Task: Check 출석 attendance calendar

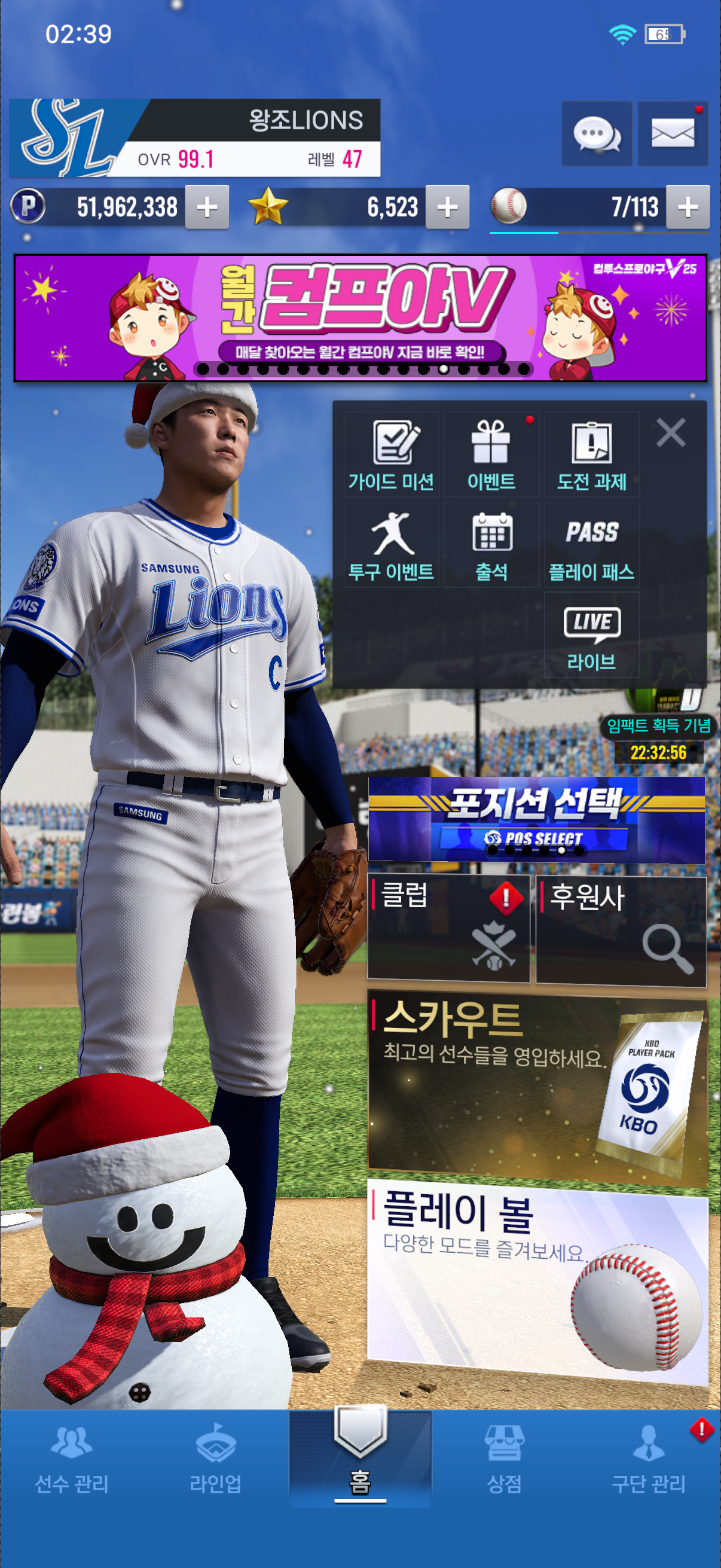Action: [491, 545]
